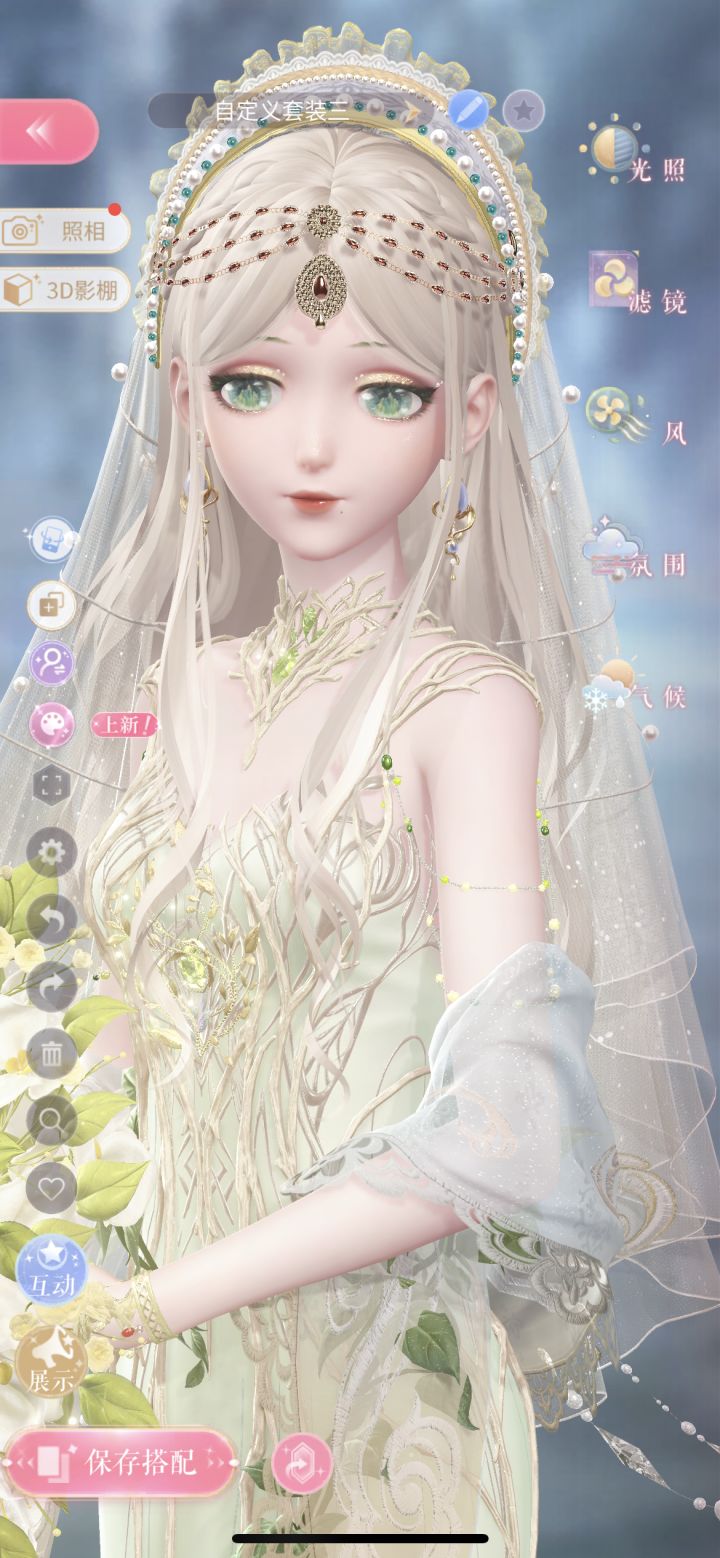Favorite this outfit with the star icon
This screenshot has width=720, height=1558.
[x=523, y=109]
